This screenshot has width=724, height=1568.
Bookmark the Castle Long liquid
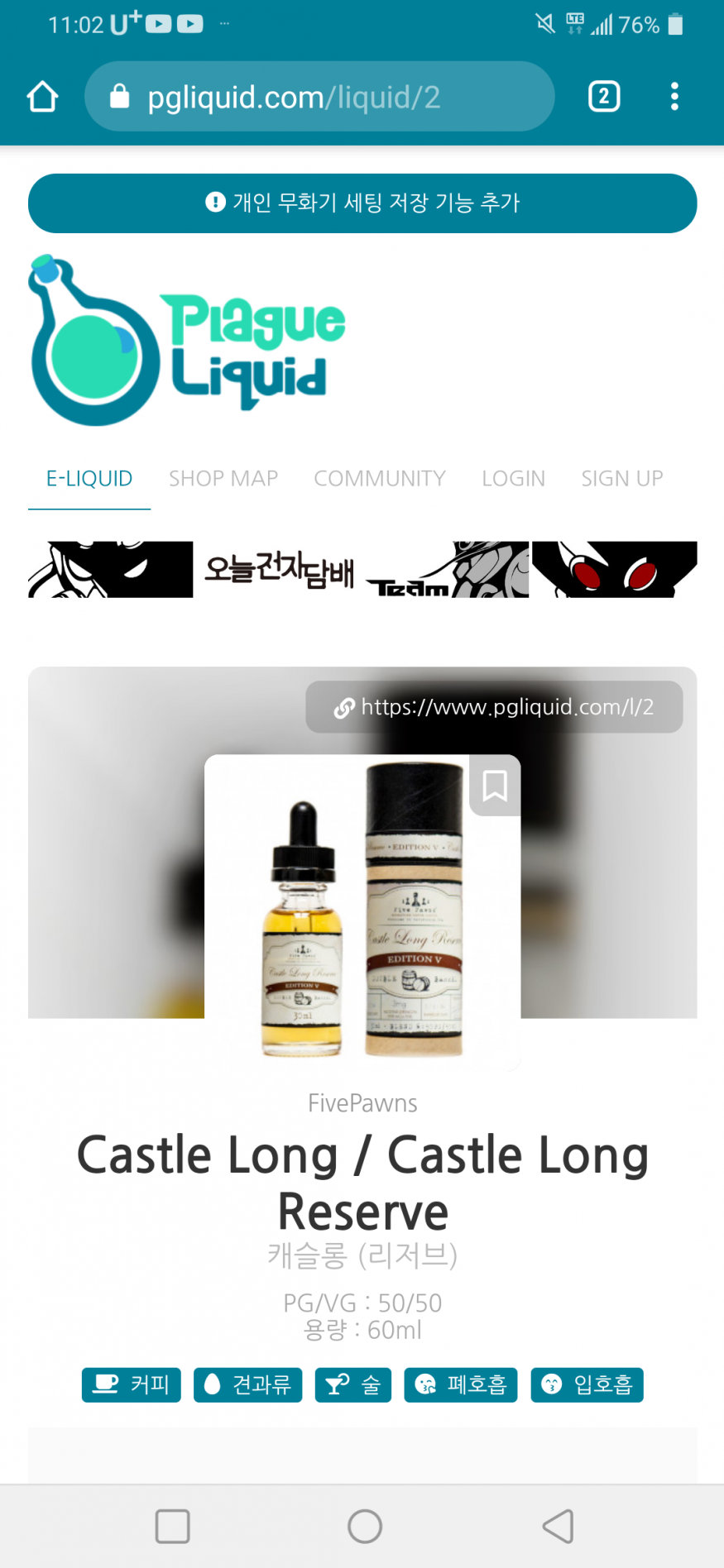495,786
